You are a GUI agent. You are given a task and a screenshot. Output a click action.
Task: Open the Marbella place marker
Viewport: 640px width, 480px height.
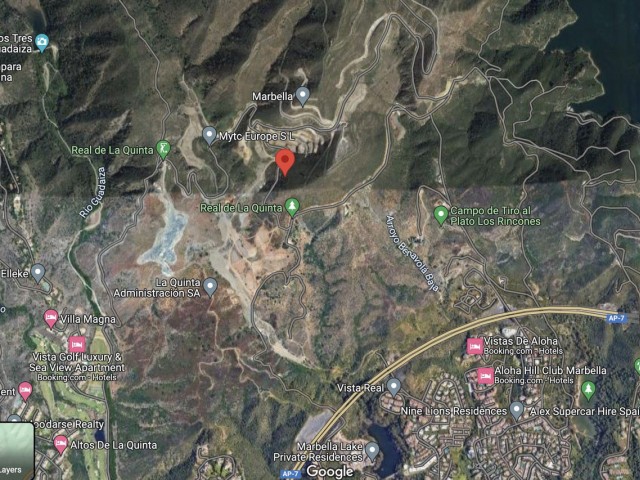[302, 96]
